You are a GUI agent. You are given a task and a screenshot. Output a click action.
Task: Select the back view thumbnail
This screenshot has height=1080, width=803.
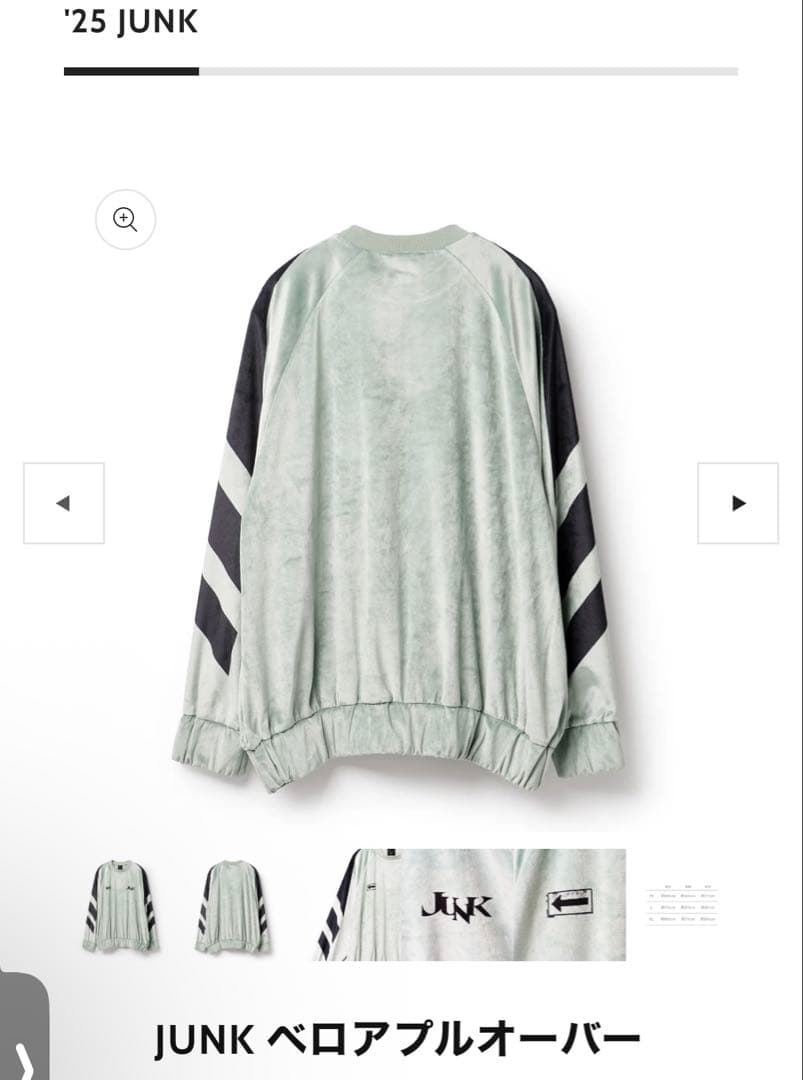[233, 906]
